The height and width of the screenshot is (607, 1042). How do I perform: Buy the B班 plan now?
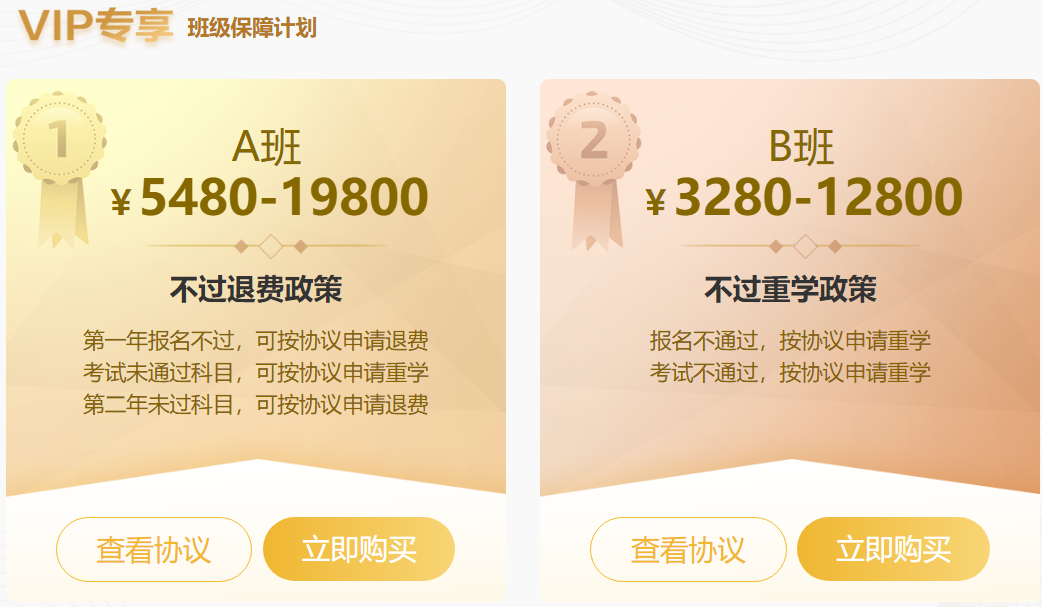pos(892,549)
